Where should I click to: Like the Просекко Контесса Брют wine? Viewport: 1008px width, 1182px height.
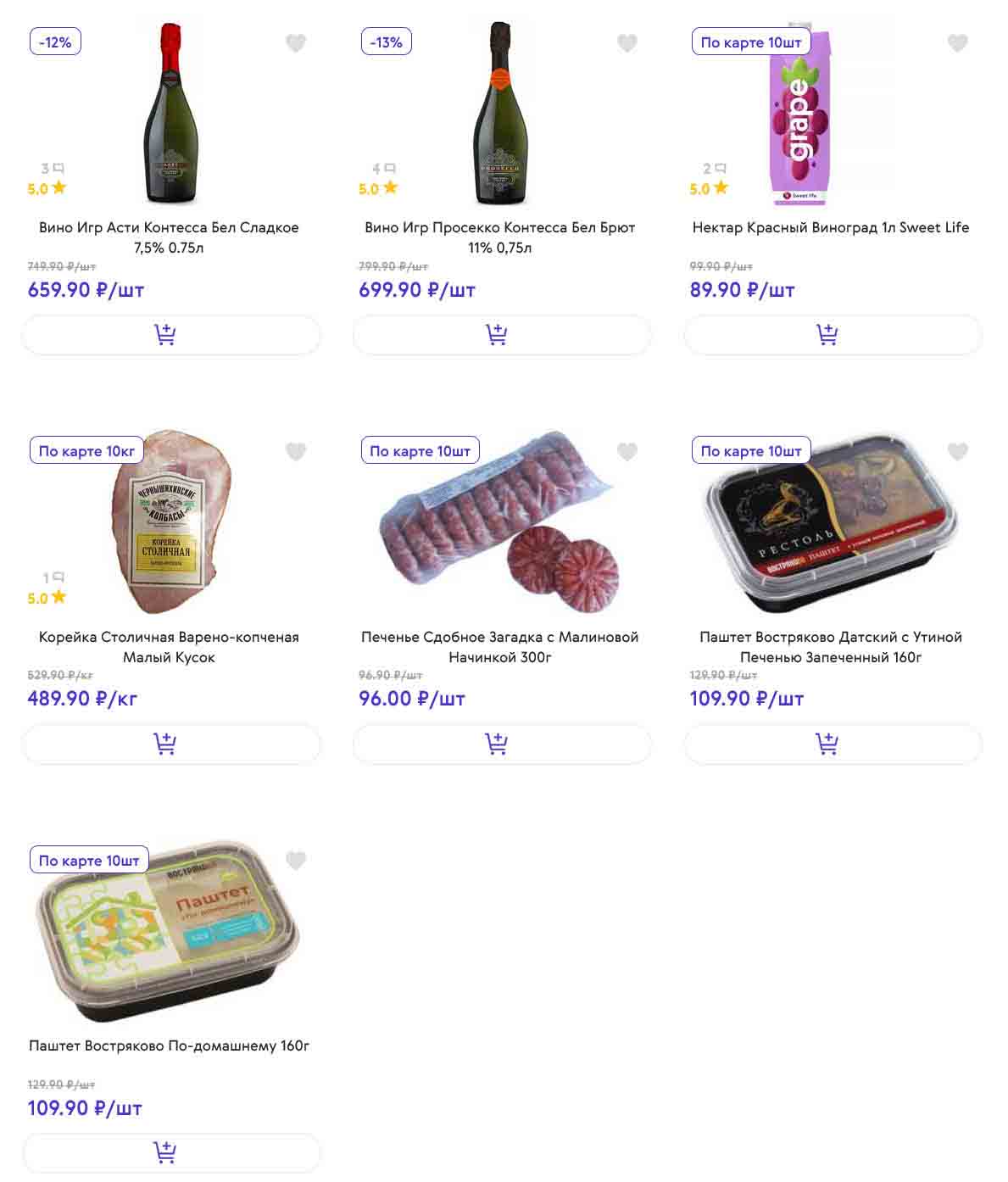pos(627,42)
